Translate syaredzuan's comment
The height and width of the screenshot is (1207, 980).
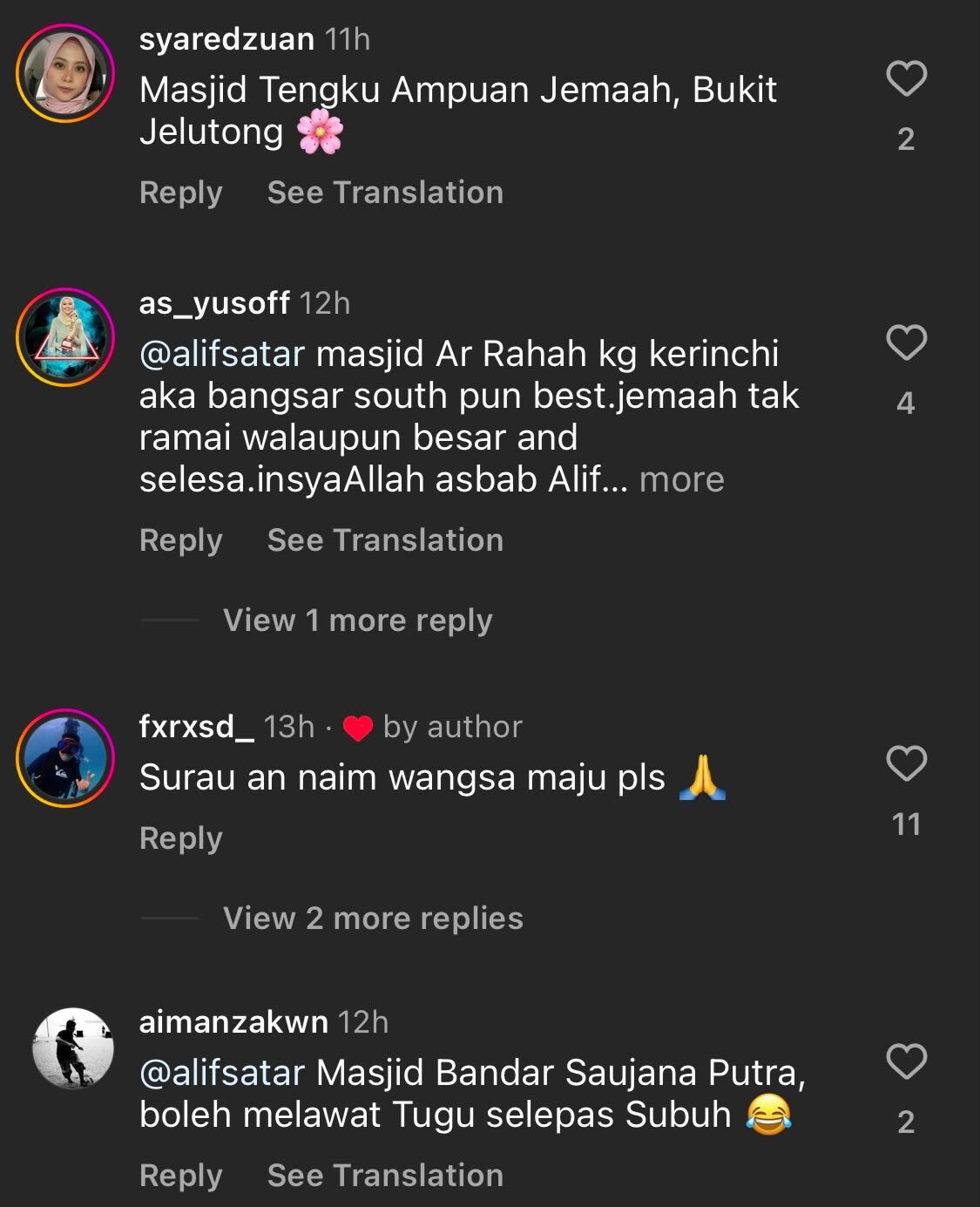point(385,193)
